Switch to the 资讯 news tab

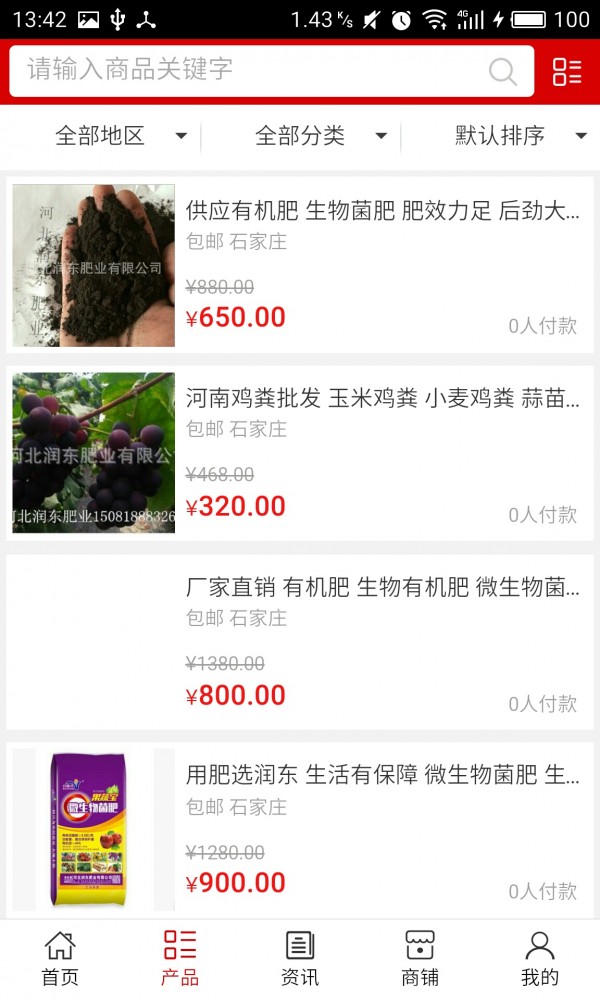tap(300, 958)
